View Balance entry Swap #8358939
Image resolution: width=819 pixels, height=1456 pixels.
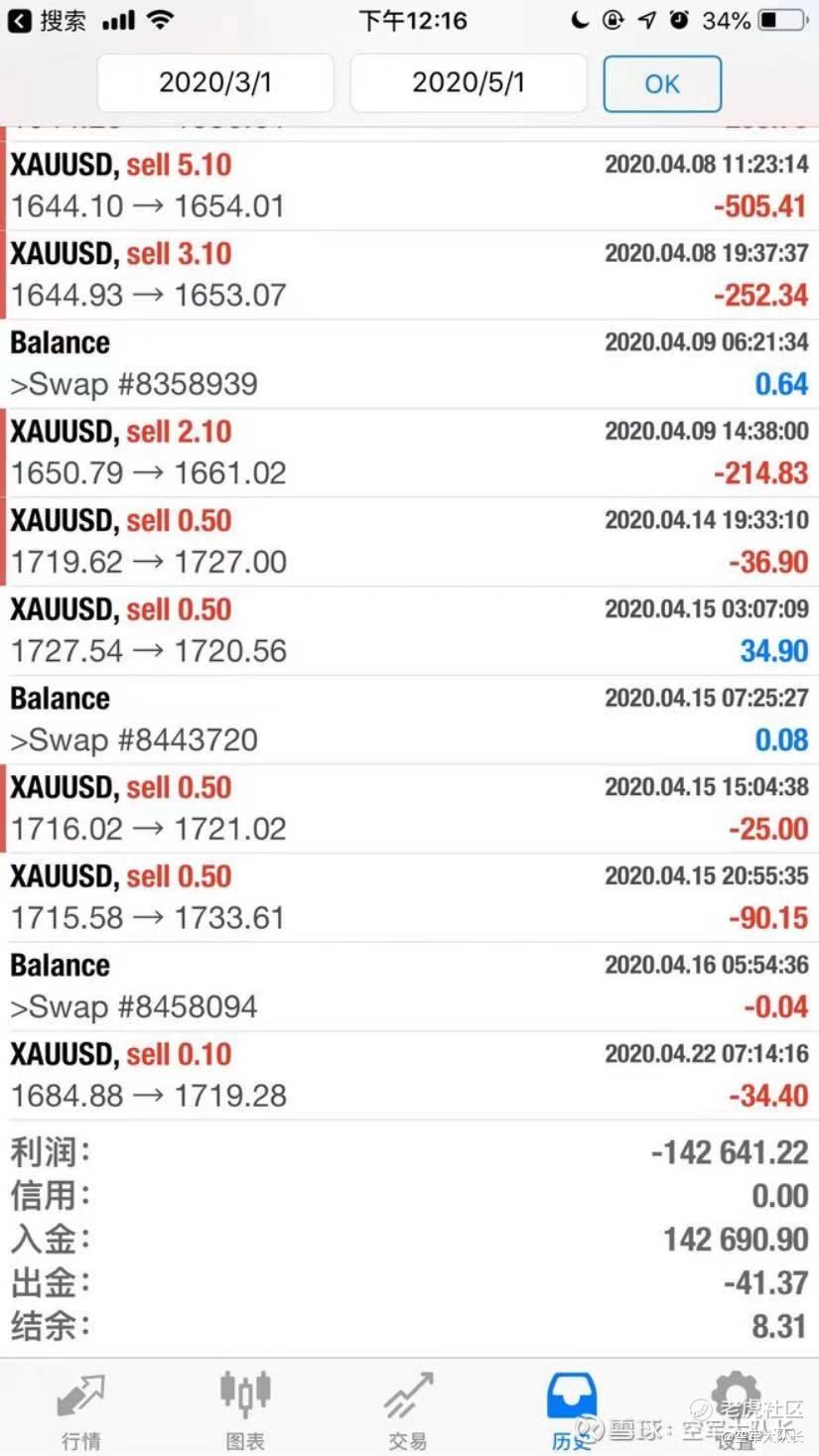[409, 364]
